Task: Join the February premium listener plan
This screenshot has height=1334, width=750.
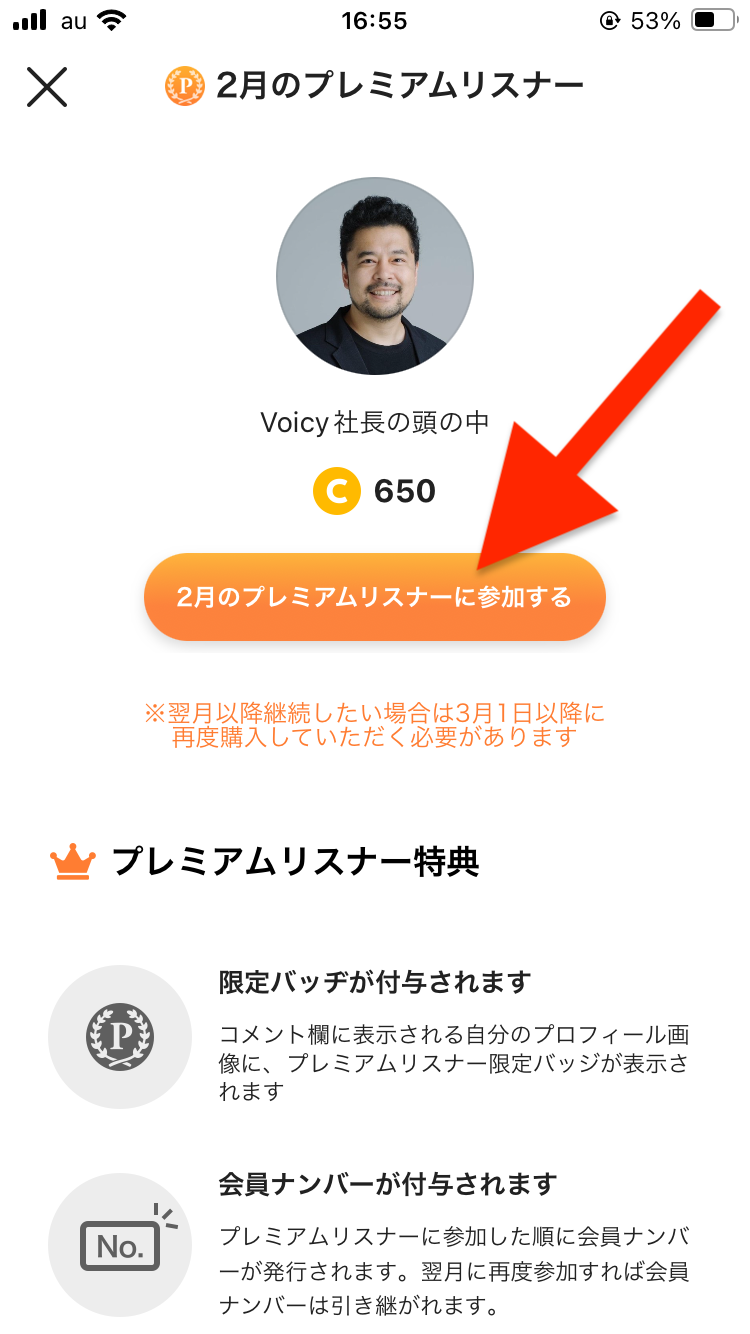Action: (x=374, y=597)
